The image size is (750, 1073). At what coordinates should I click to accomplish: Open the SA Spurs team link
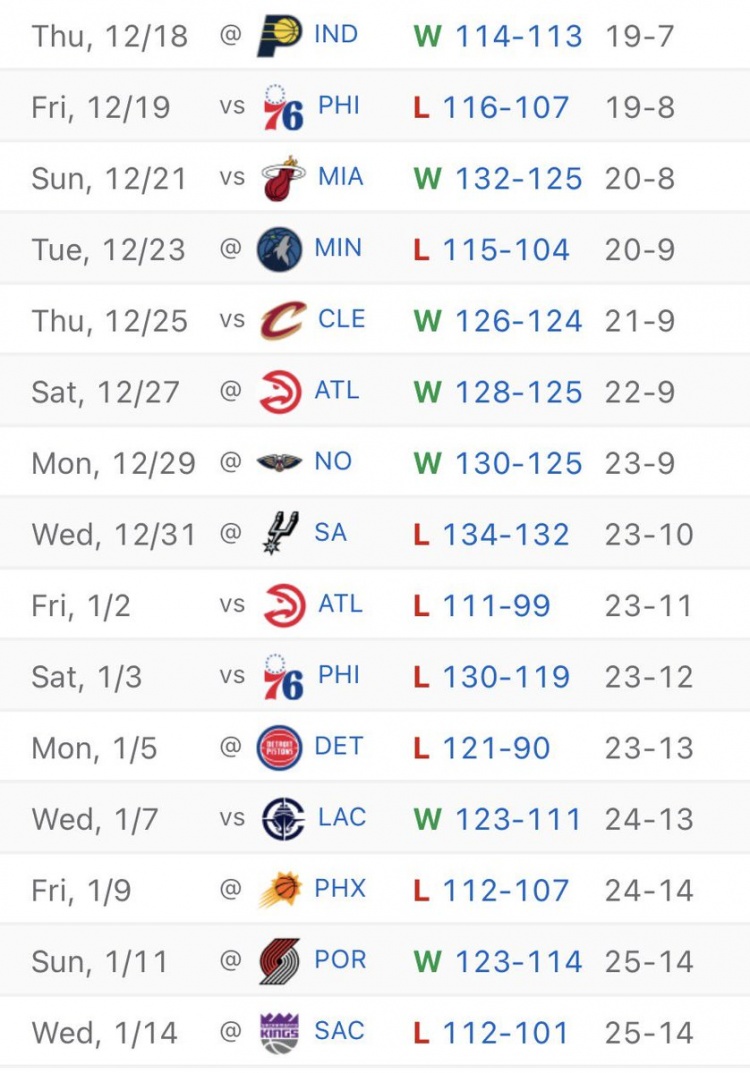click(330, 533)
